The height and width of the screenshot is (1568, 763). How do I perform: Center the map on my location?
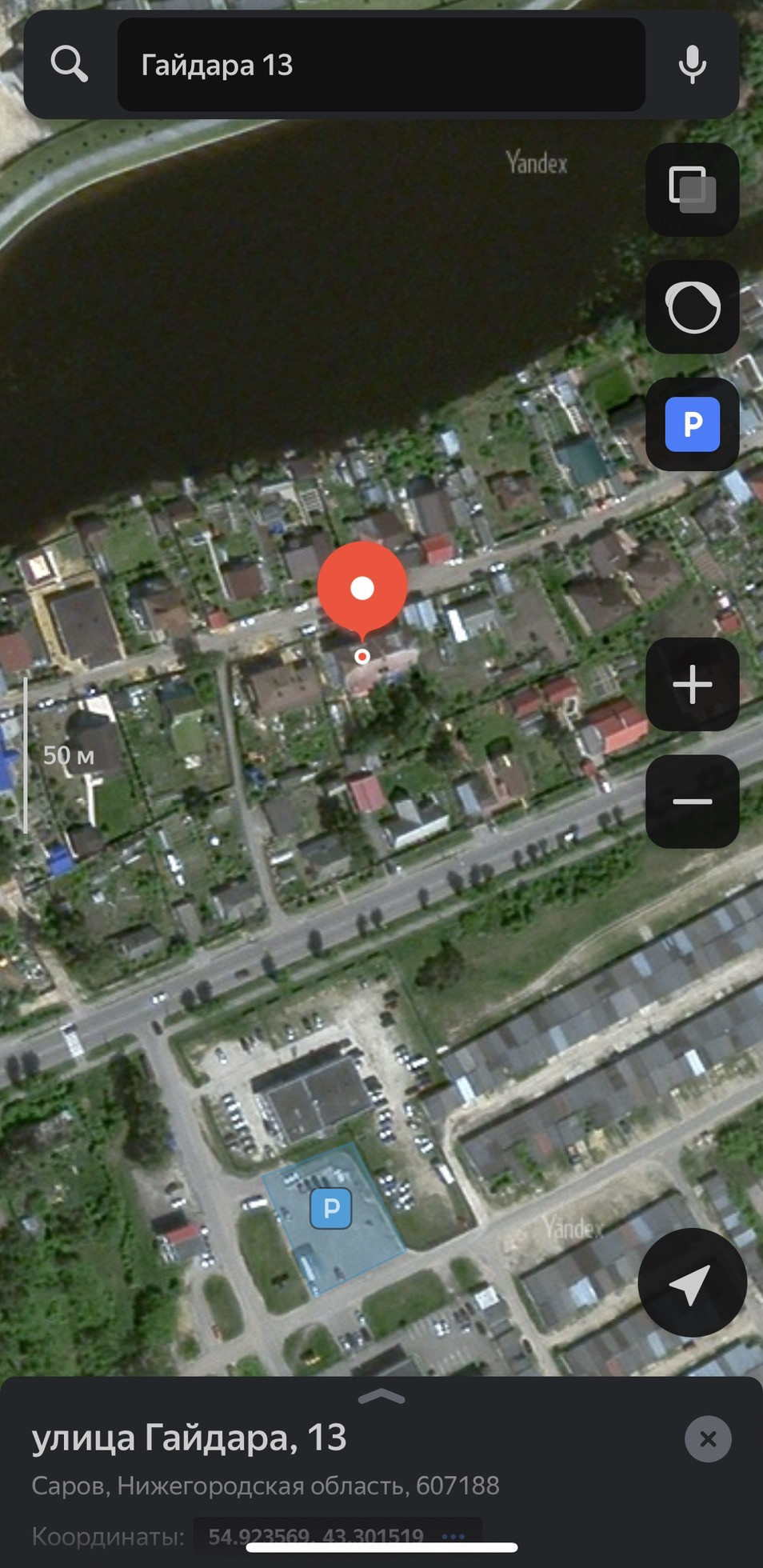tap(692, 1283)
